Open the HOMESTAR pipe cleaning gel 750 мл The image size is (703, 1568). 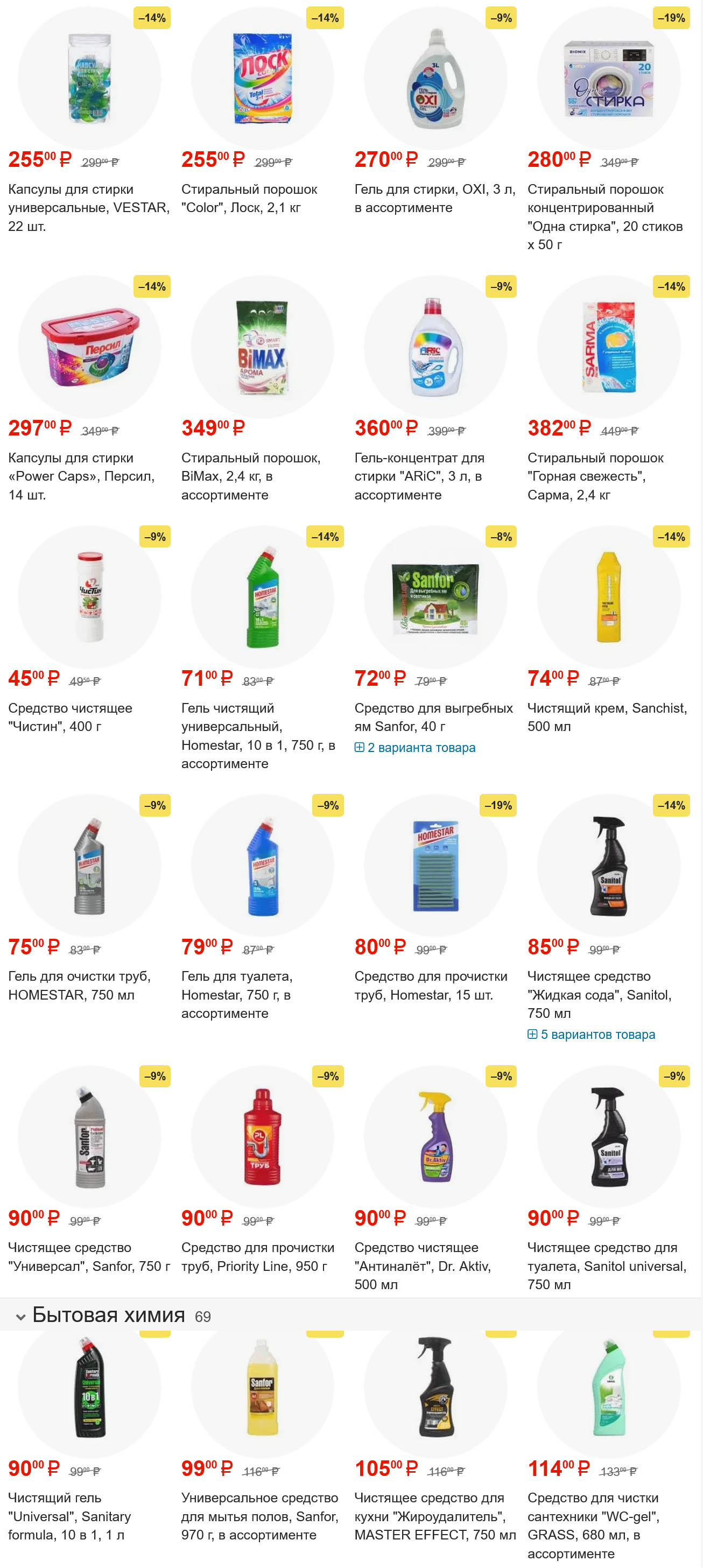(79, 985)
